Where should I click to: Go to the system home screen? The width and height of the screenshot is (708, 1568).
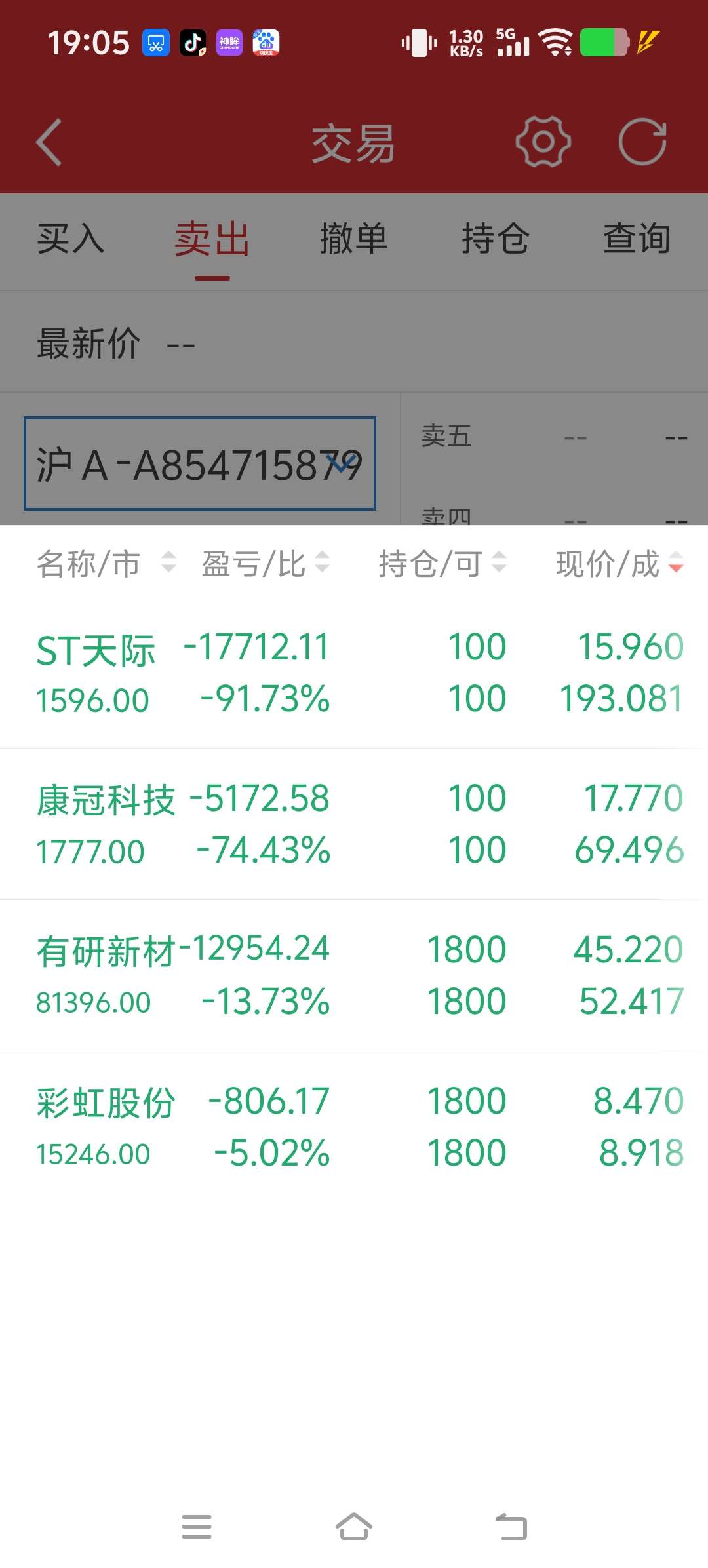[354, 1527]
